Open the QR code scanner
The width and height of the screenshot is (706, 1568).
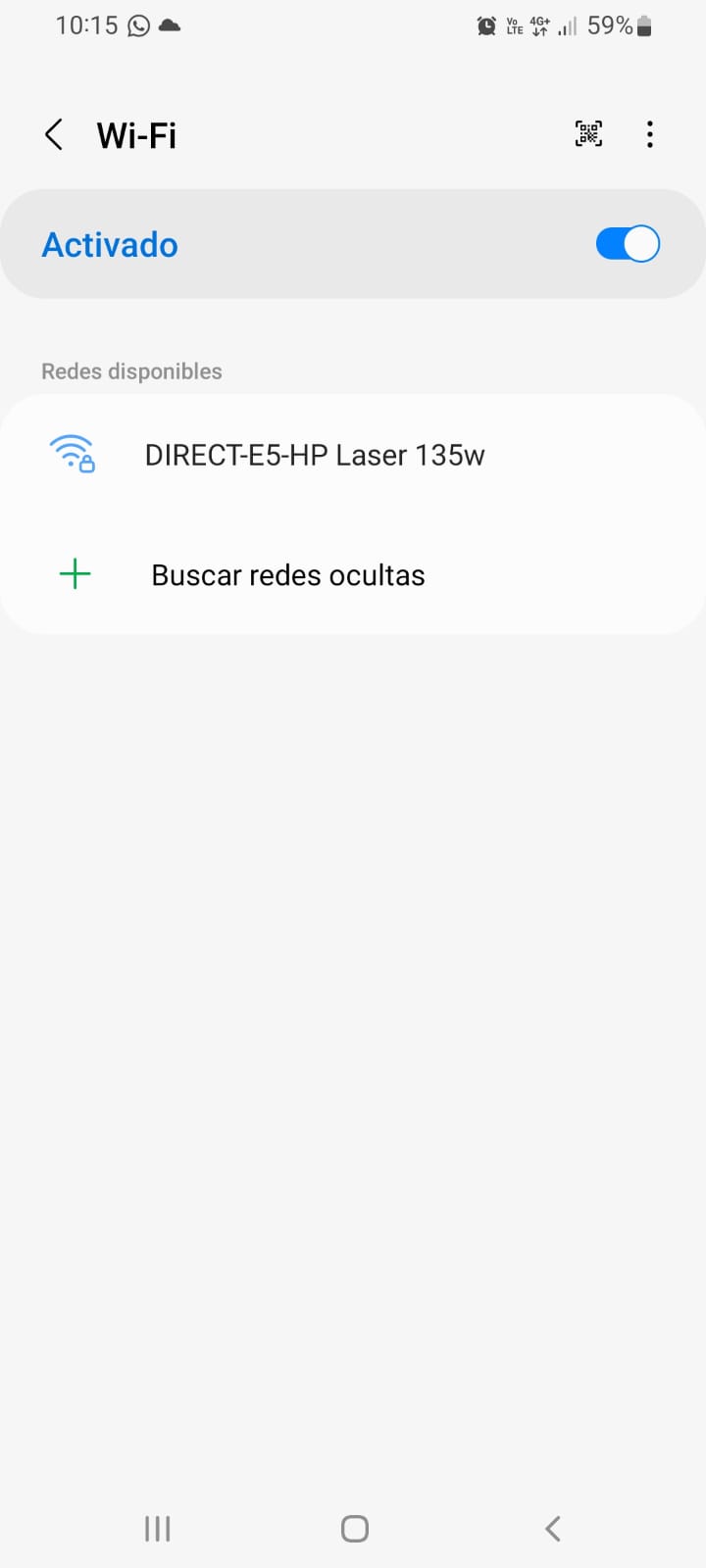588,134
